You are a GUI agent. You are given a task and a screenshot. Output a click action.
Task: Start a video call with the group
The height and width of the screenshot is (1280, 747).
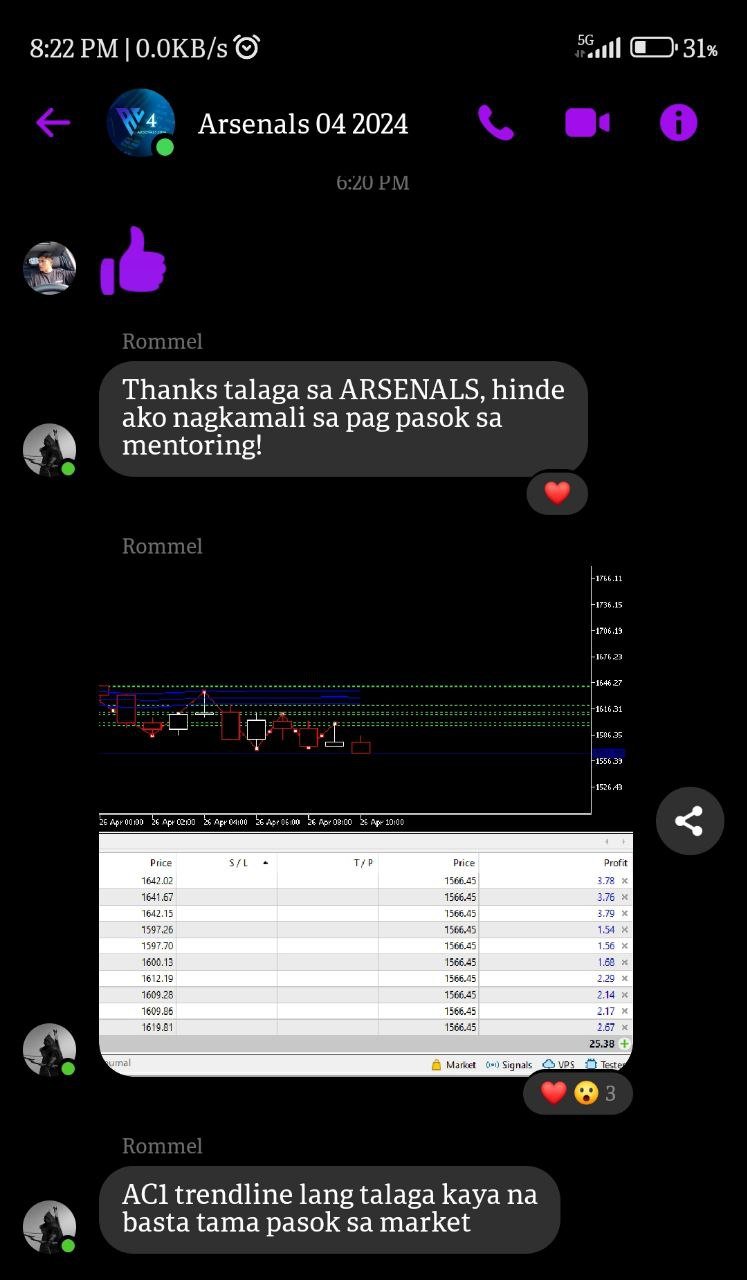coord(587,123)
